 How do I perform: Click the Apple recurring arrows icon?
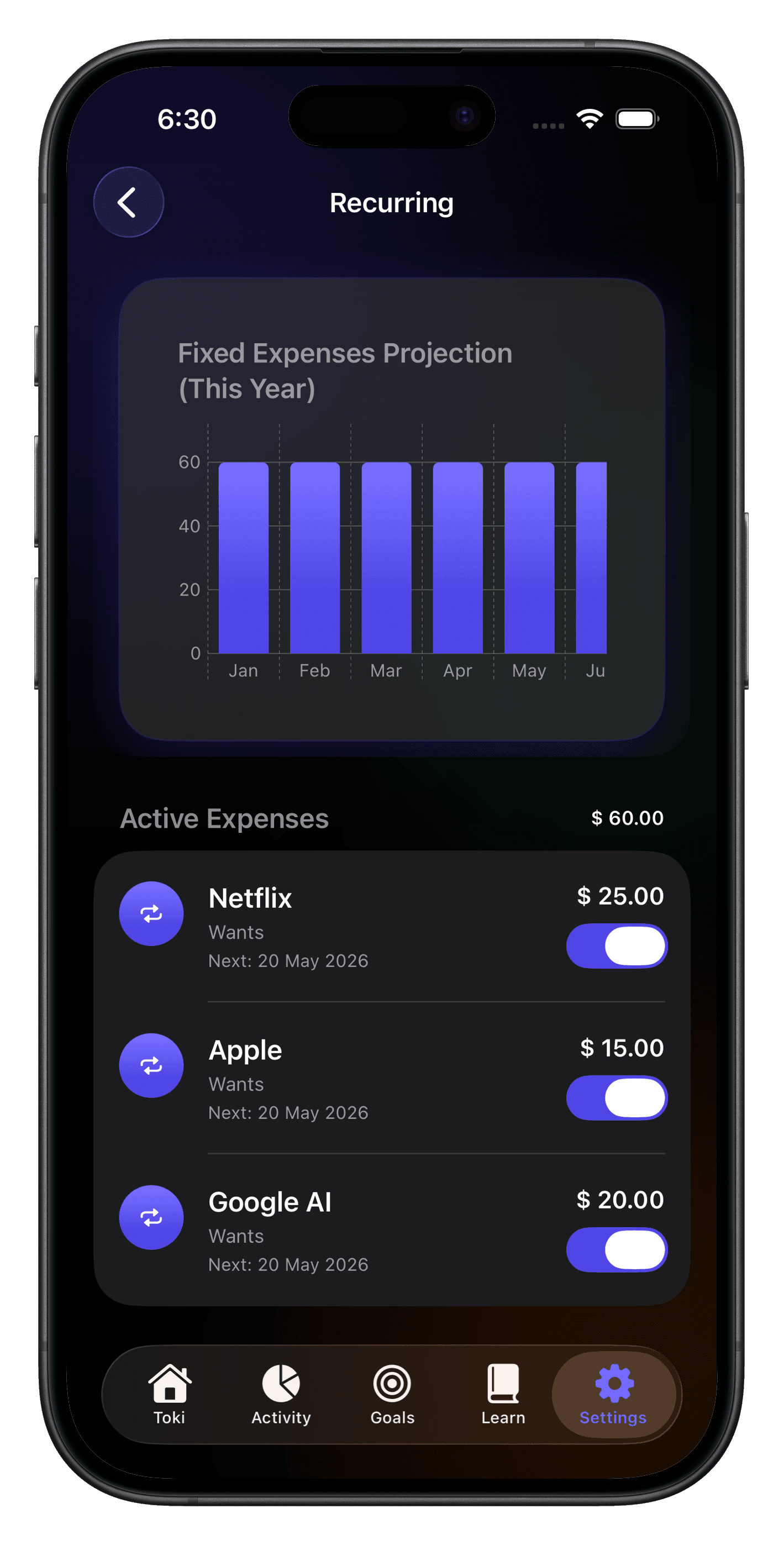pos(151,1065)
